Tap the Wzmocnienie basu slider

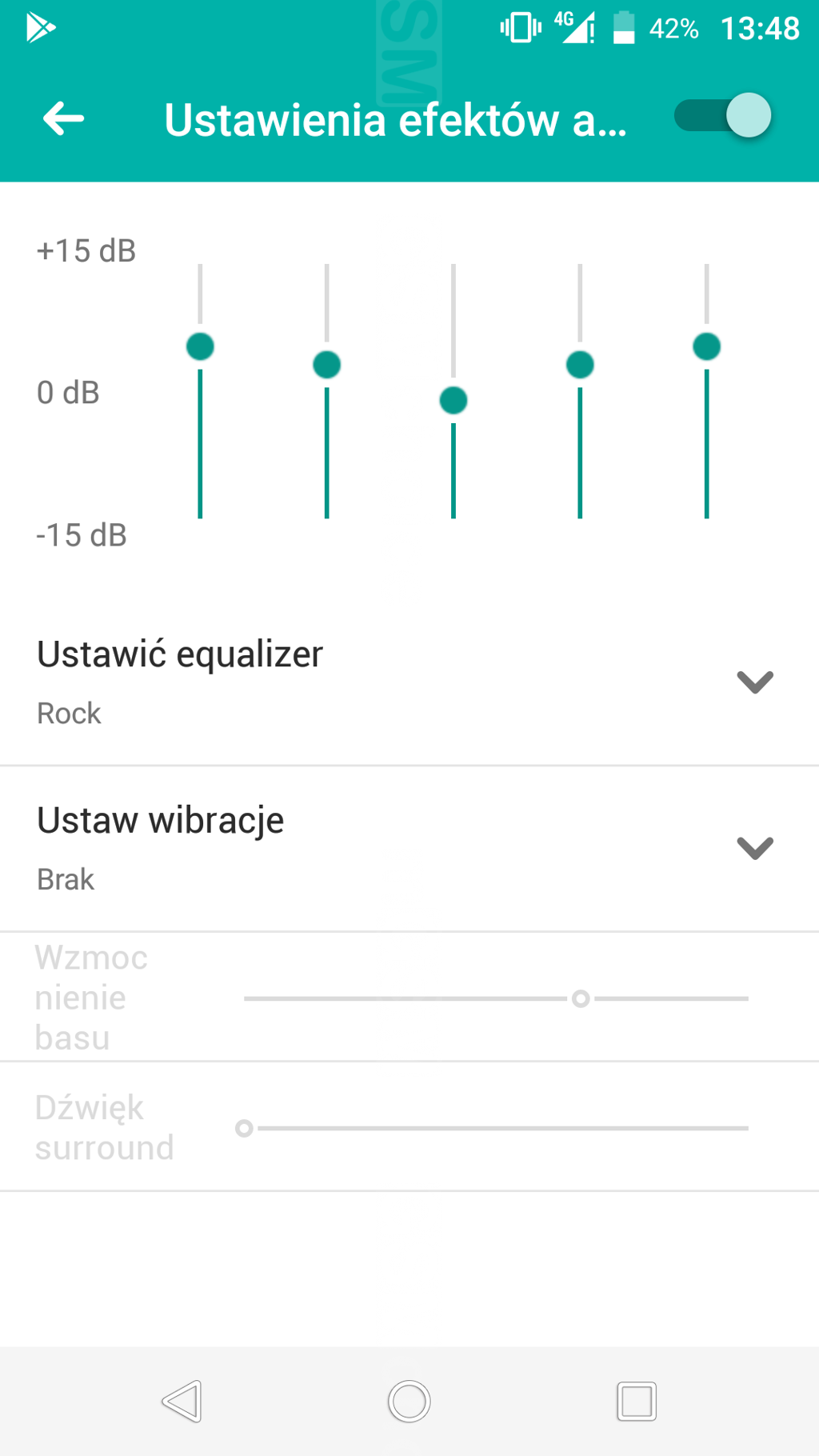[496, 998]
